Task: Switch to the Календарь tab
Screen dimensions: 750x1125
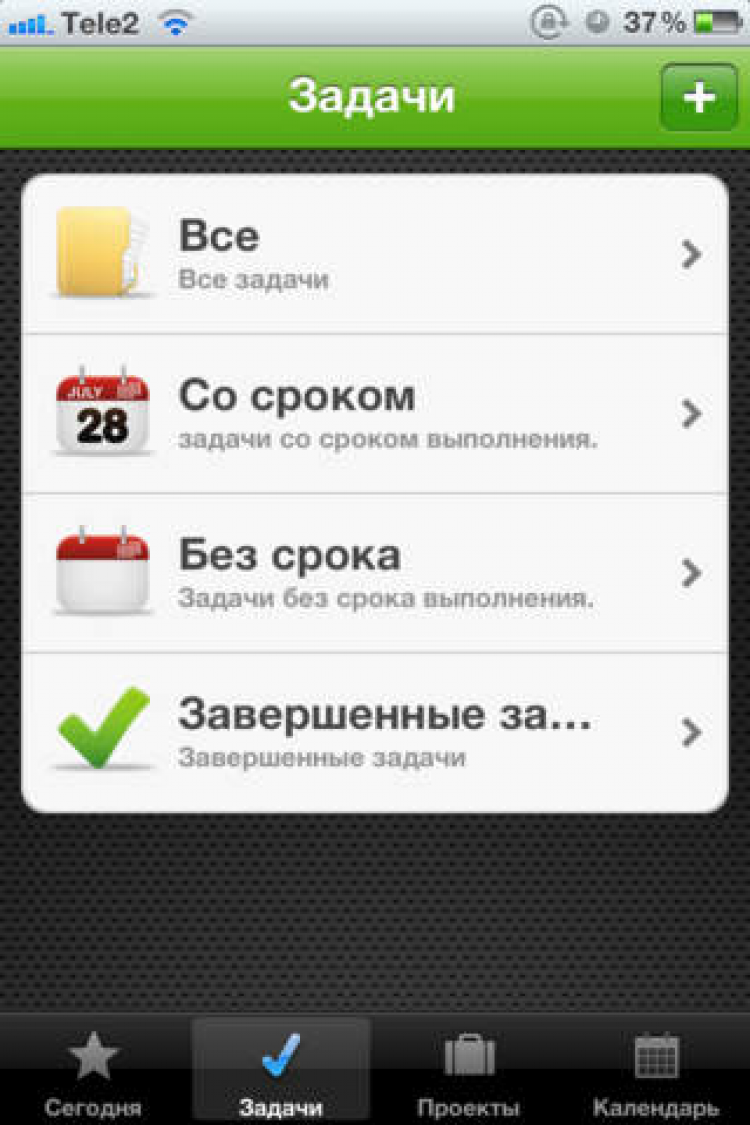Action: (656, 1072)
